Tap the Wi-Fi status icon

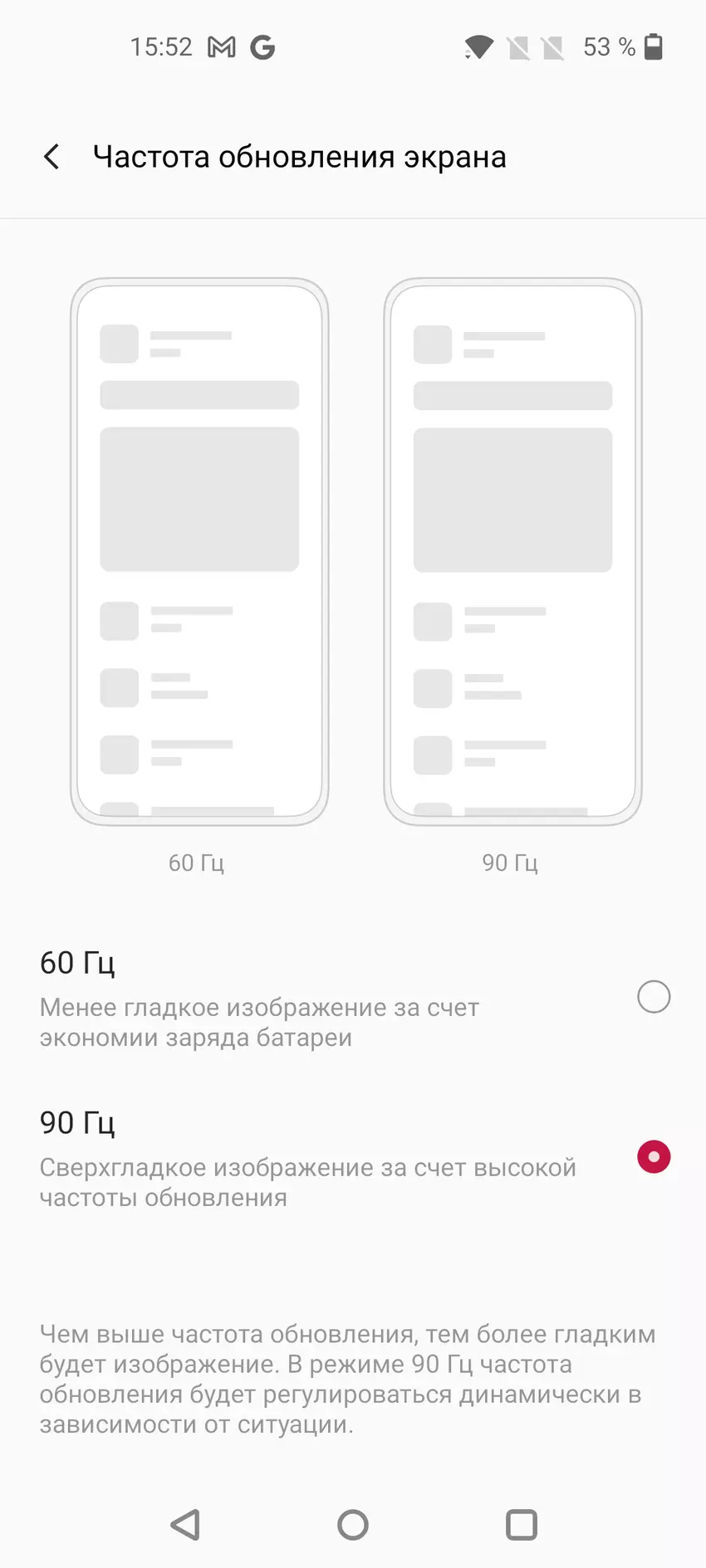(478, 47)
